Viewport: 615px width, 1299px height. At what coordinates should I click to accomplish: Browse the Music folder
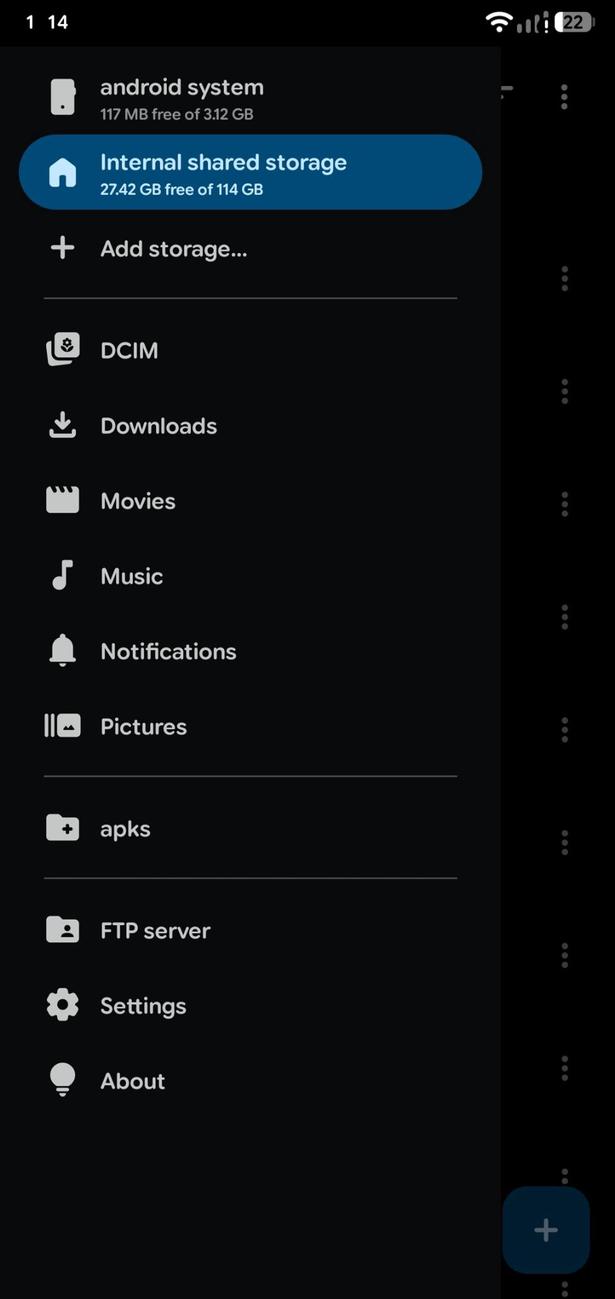[x=131, y=576]
